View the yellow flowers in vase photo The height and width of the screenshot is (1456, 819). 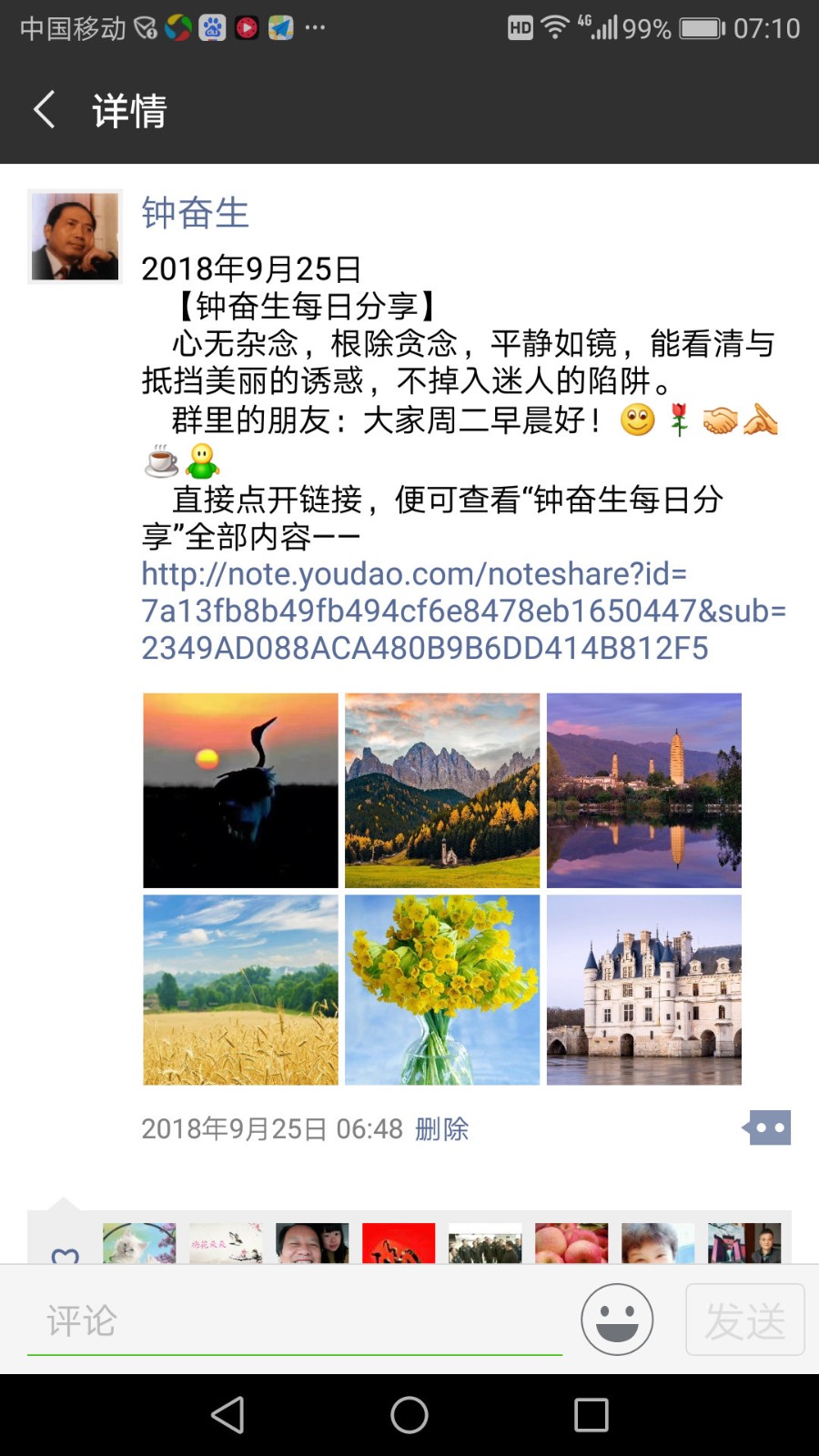tap(442, 990)
